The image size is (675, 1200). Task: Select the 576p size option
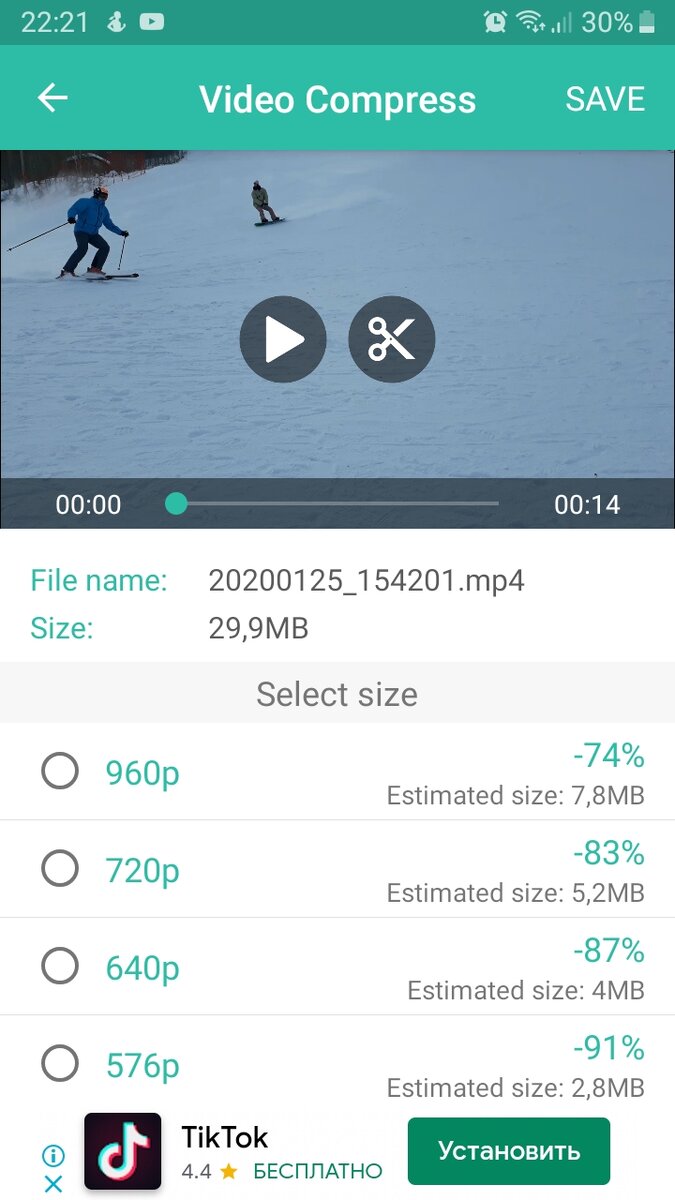60,1064
